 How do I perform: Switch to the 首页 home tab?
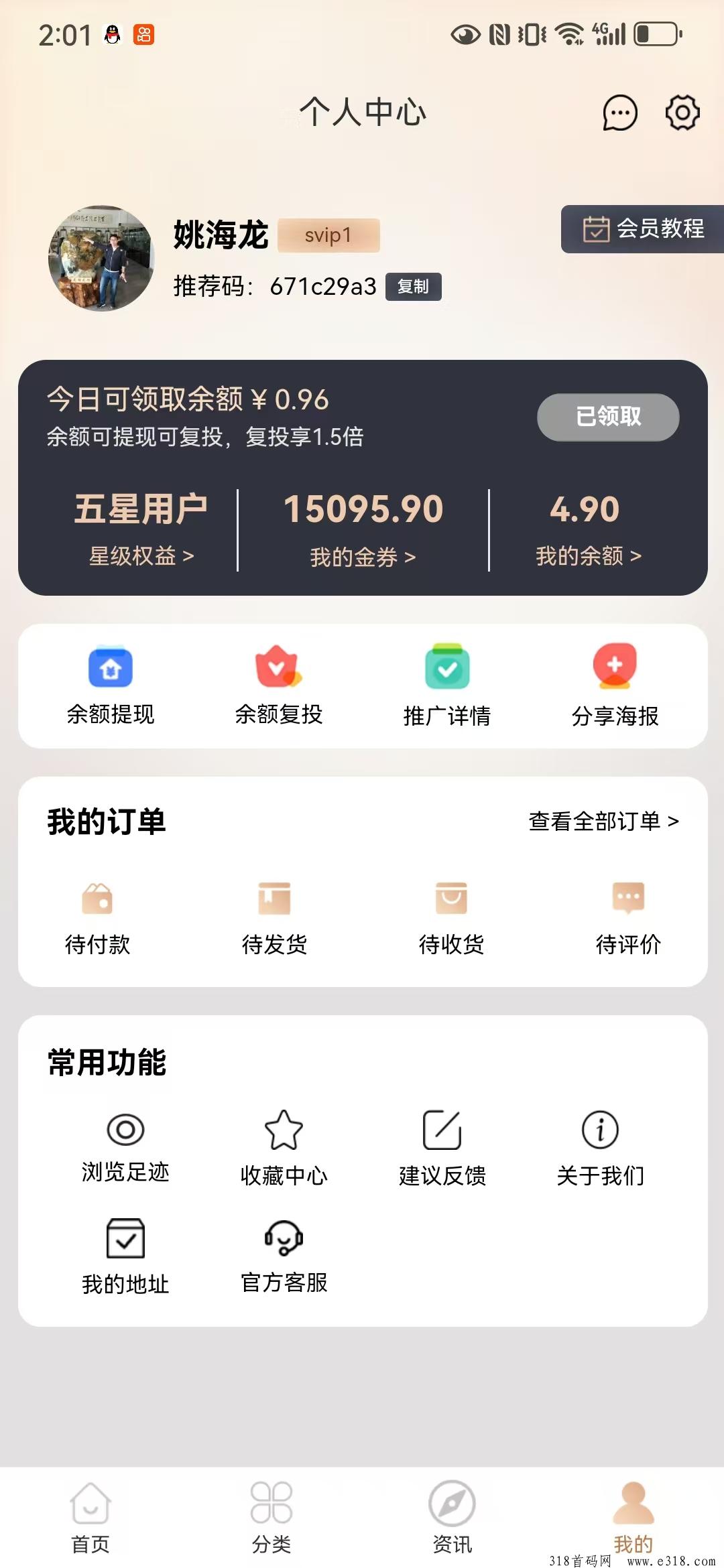90,1518
